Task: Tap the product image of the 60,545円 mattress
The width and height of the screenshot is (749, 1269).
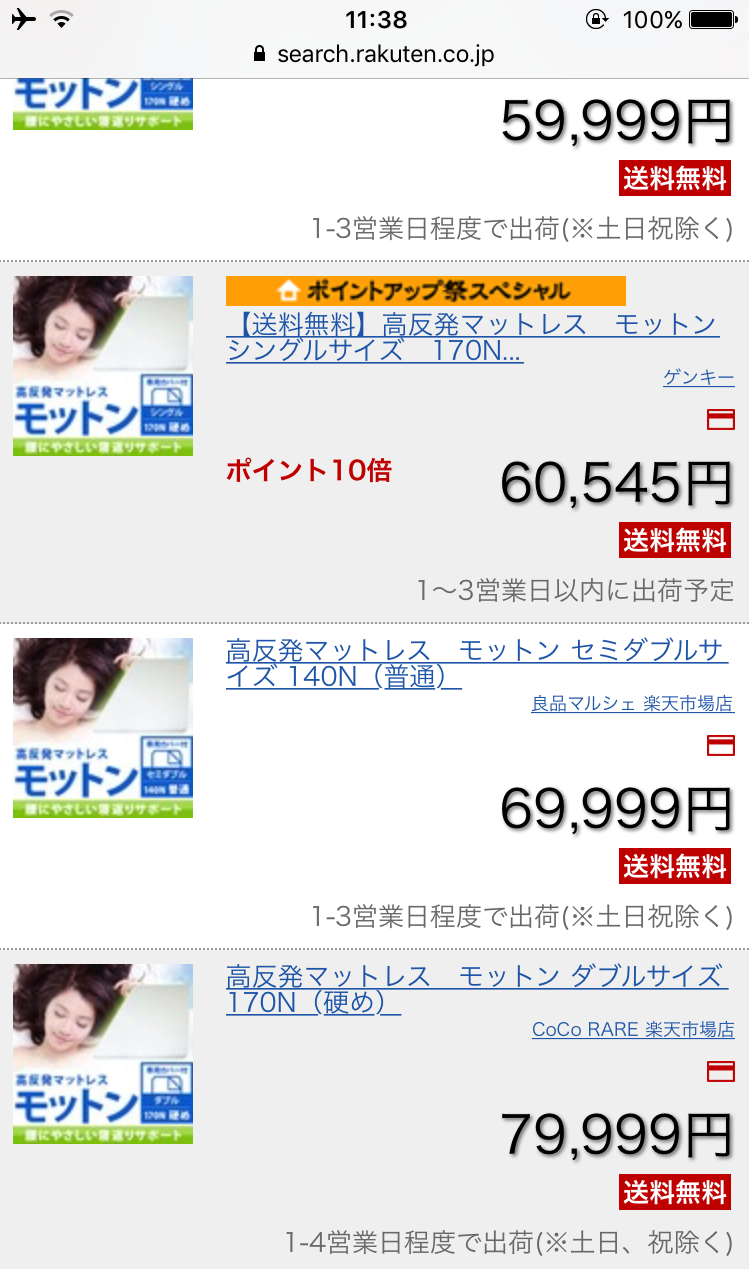Action: (x=103, y=366)
